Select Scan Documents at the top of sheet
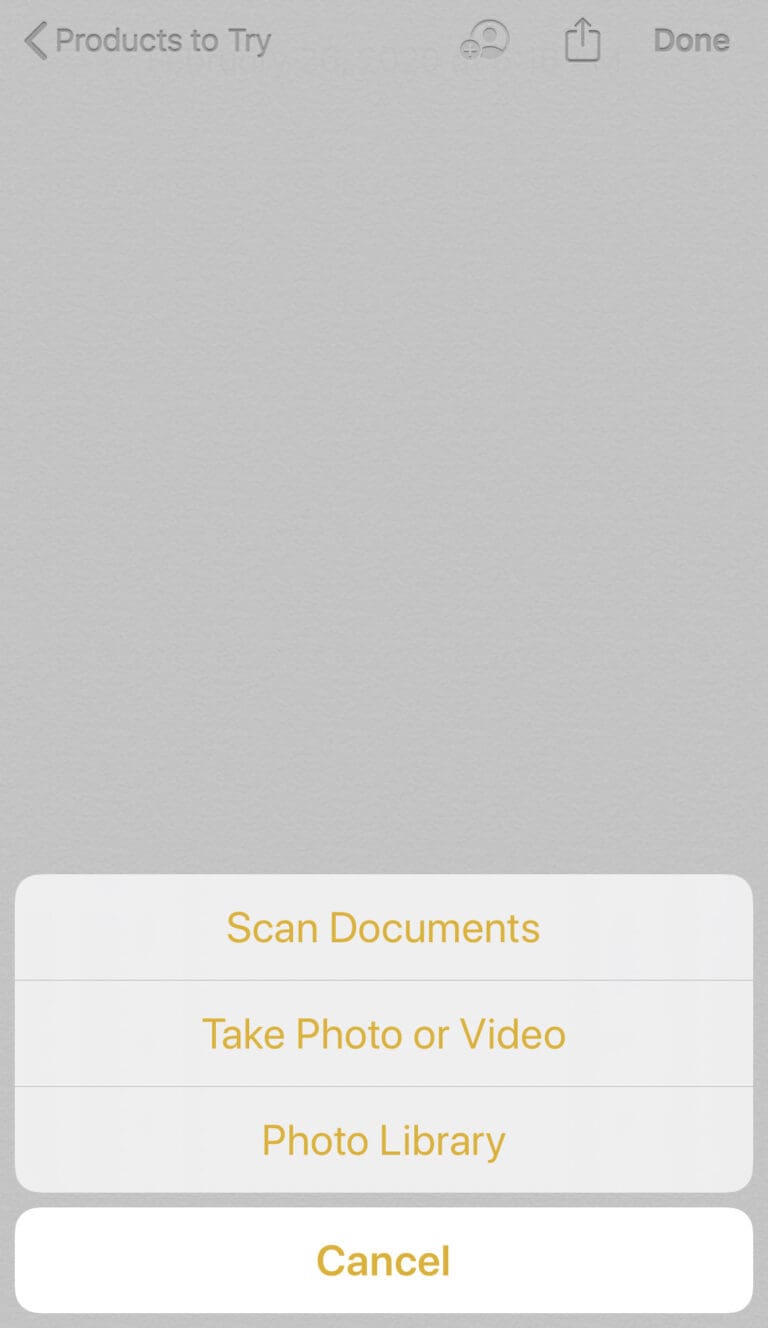Viewport: 768px width, 1328px height. tap(383, 927)
